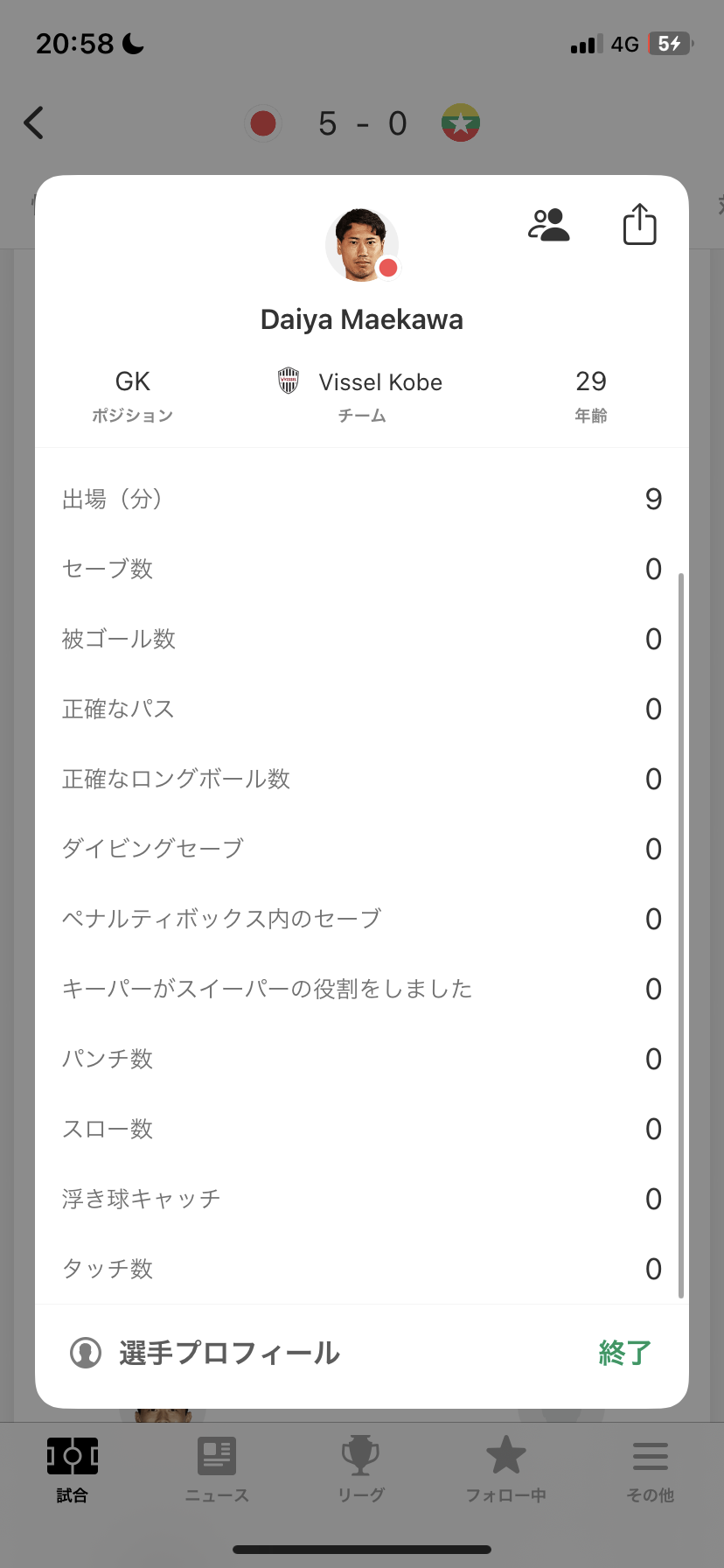Open the その他 menu tab
This screenshot has width=724, height=1568.
point(650,1470)
